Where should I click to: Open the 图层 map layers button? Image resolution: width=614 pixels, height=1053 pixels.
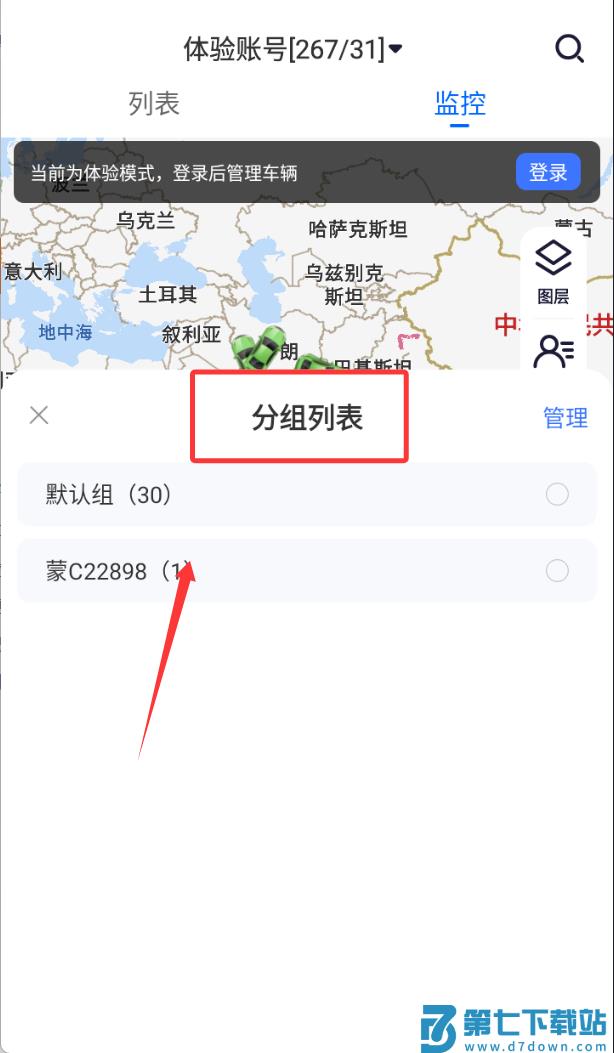coord(553,272)
